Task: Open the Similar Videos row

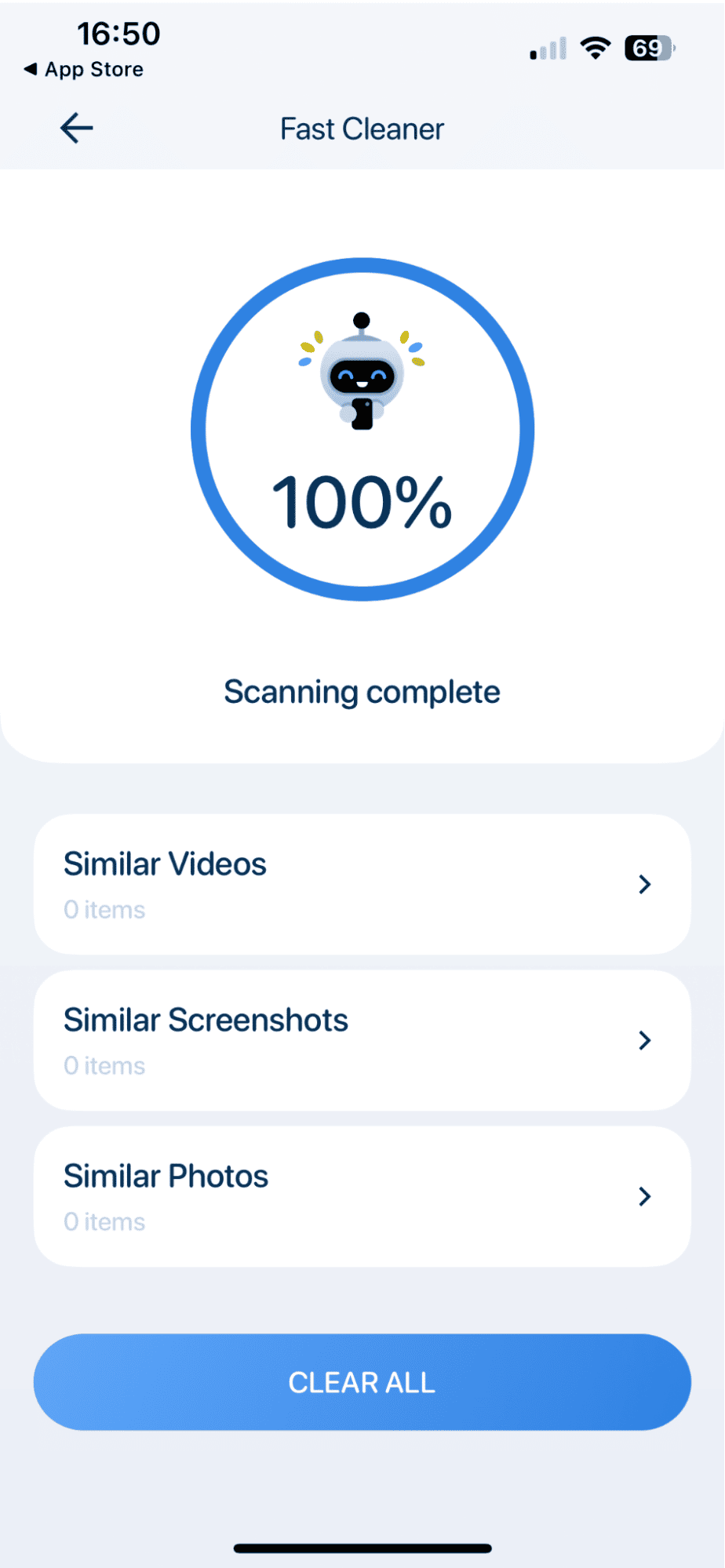Action: [x=362, y=884]
